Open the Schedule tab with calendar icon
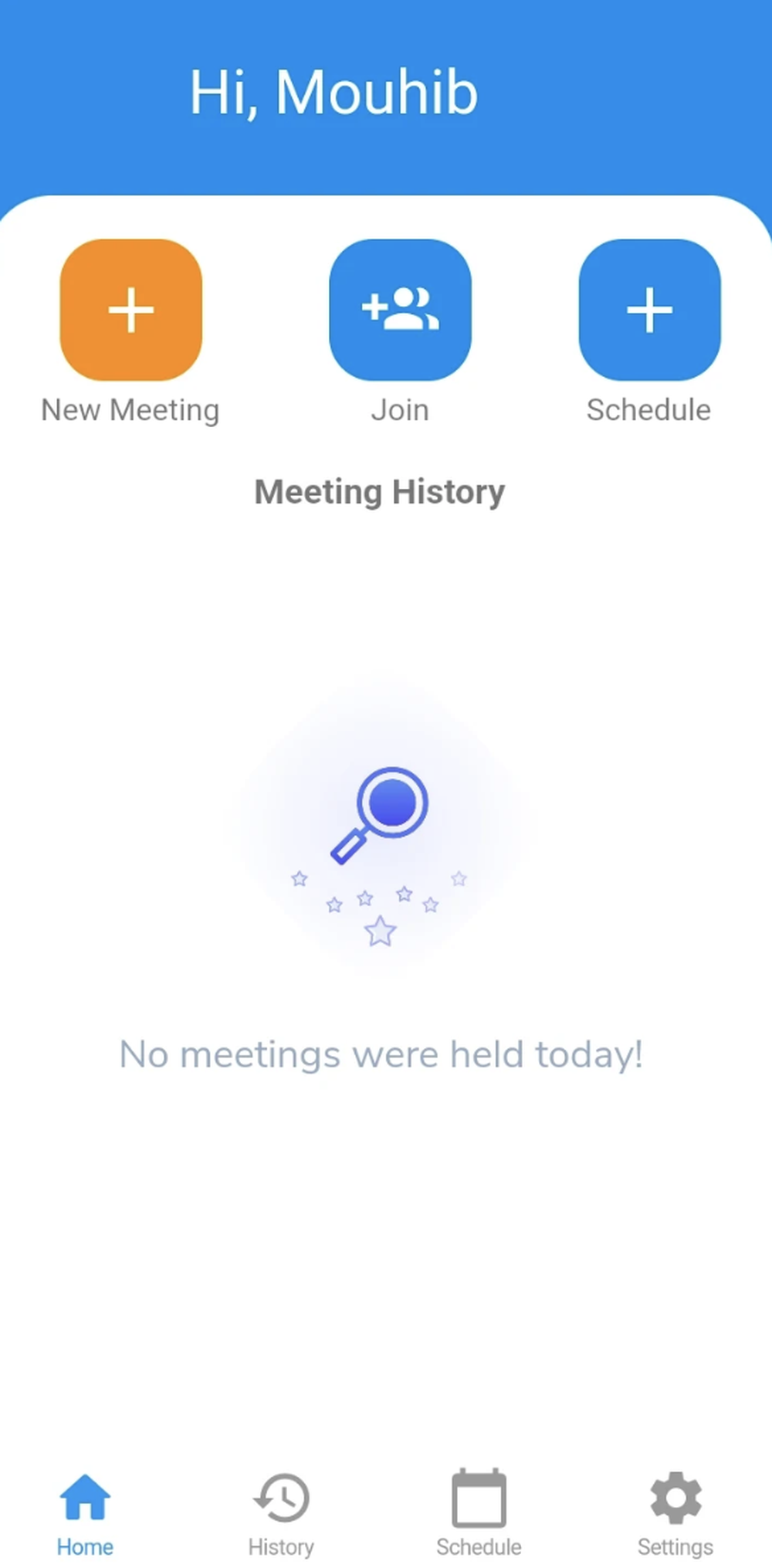 click(479, 1514)
